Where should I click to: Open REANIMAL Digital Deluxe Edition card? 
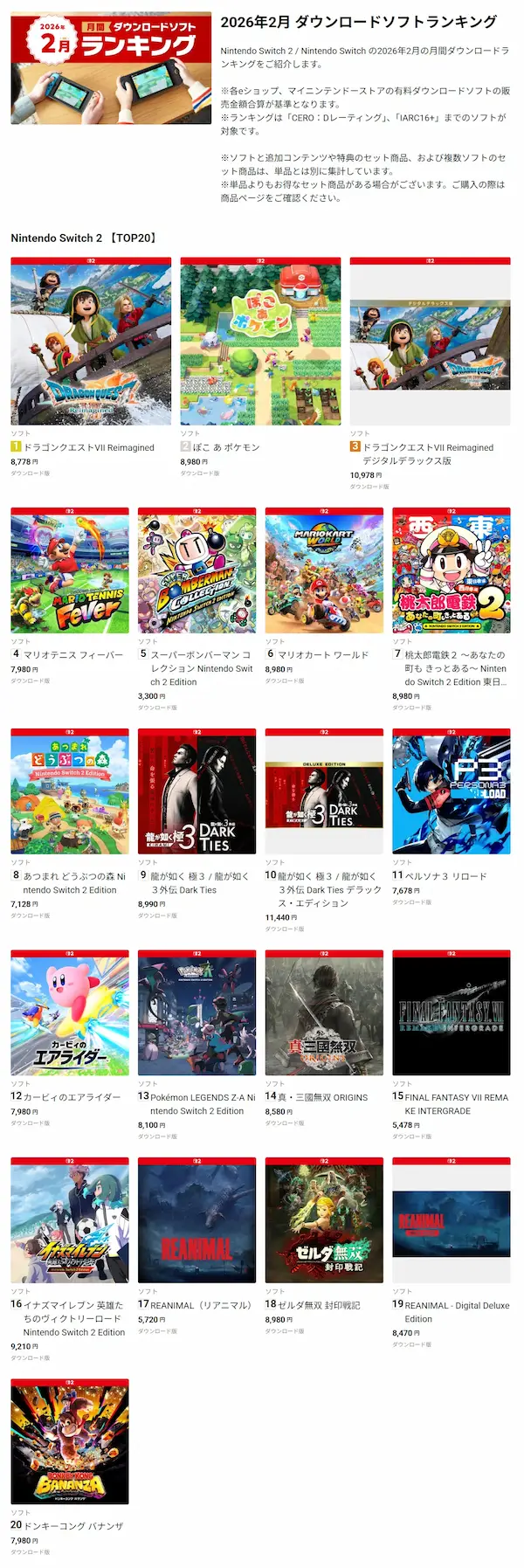point(451,1223)
